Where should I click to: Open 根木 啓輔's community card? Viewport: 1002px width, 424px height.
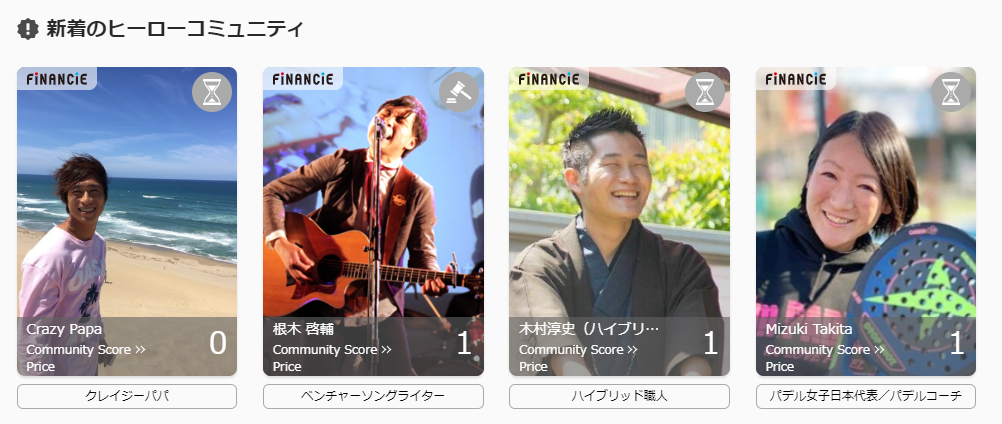coord(373,200)
